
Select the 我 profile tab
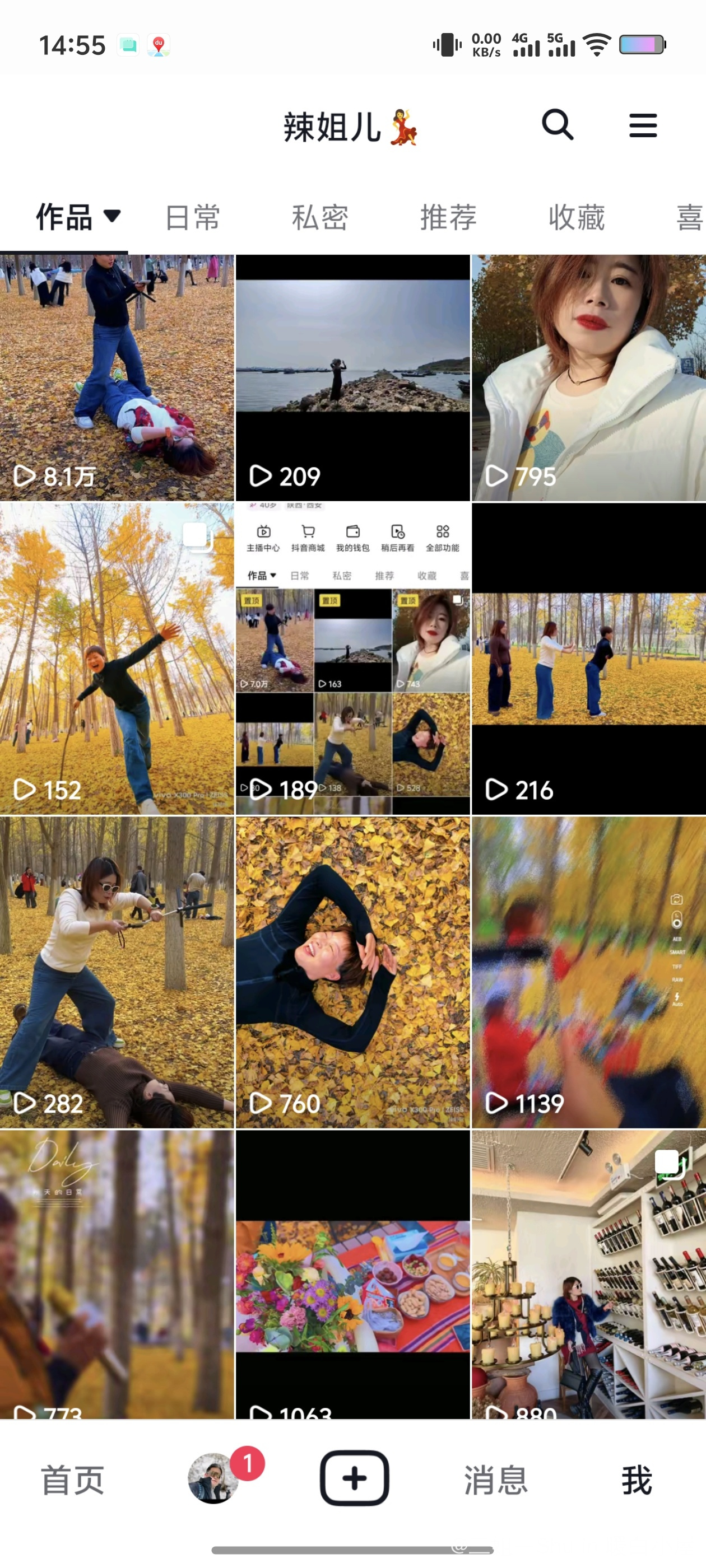pyautogui.click(x=637, y=1480)
